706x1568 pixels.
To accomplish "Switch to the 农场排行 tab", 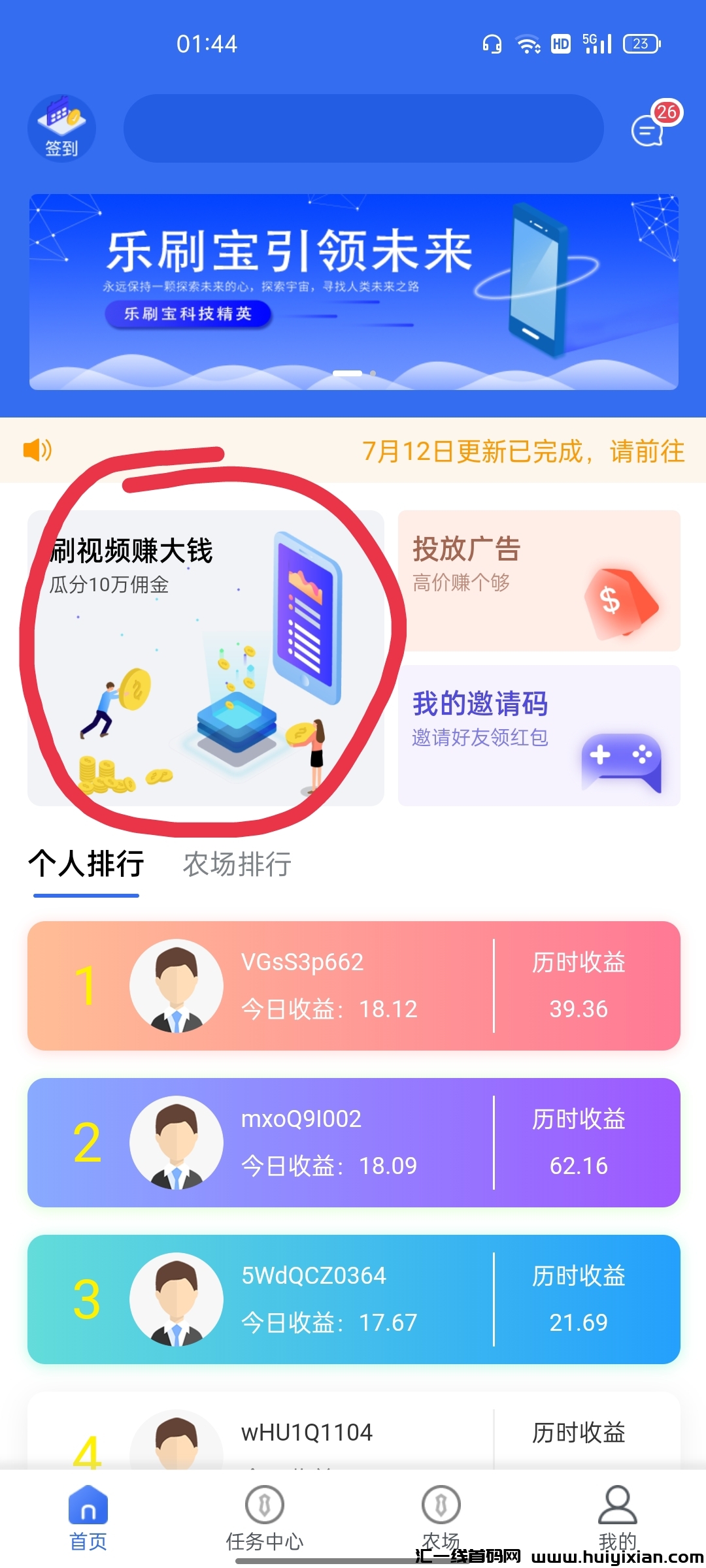I will point(238,864).
